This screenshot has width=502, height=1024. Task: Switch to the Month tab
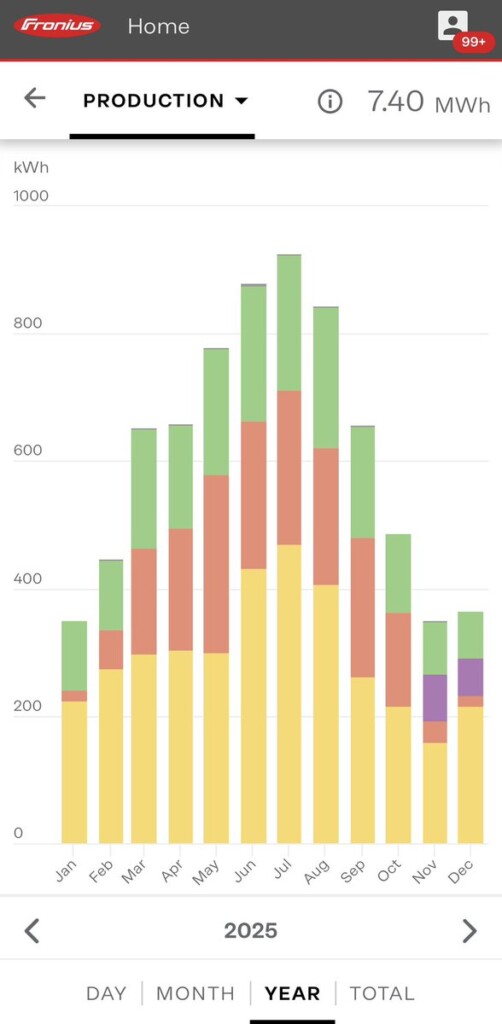tap(195, 994)
